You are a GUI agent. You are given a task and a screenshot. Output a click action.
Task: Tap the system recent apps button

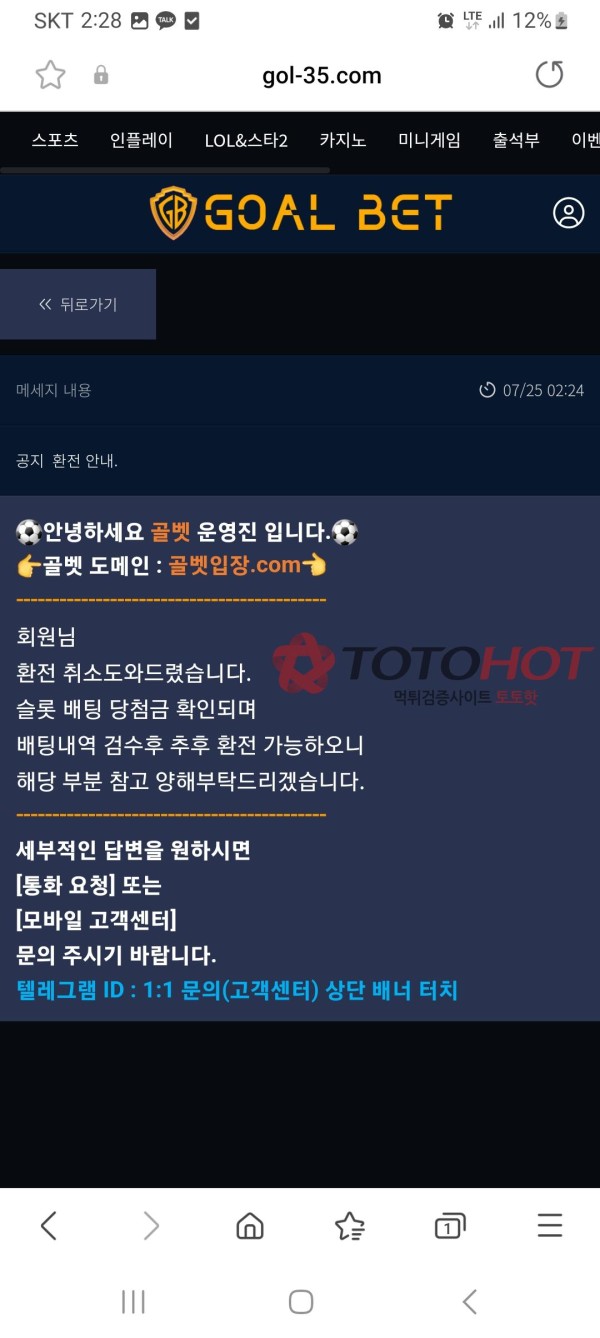click(133, 1301)
